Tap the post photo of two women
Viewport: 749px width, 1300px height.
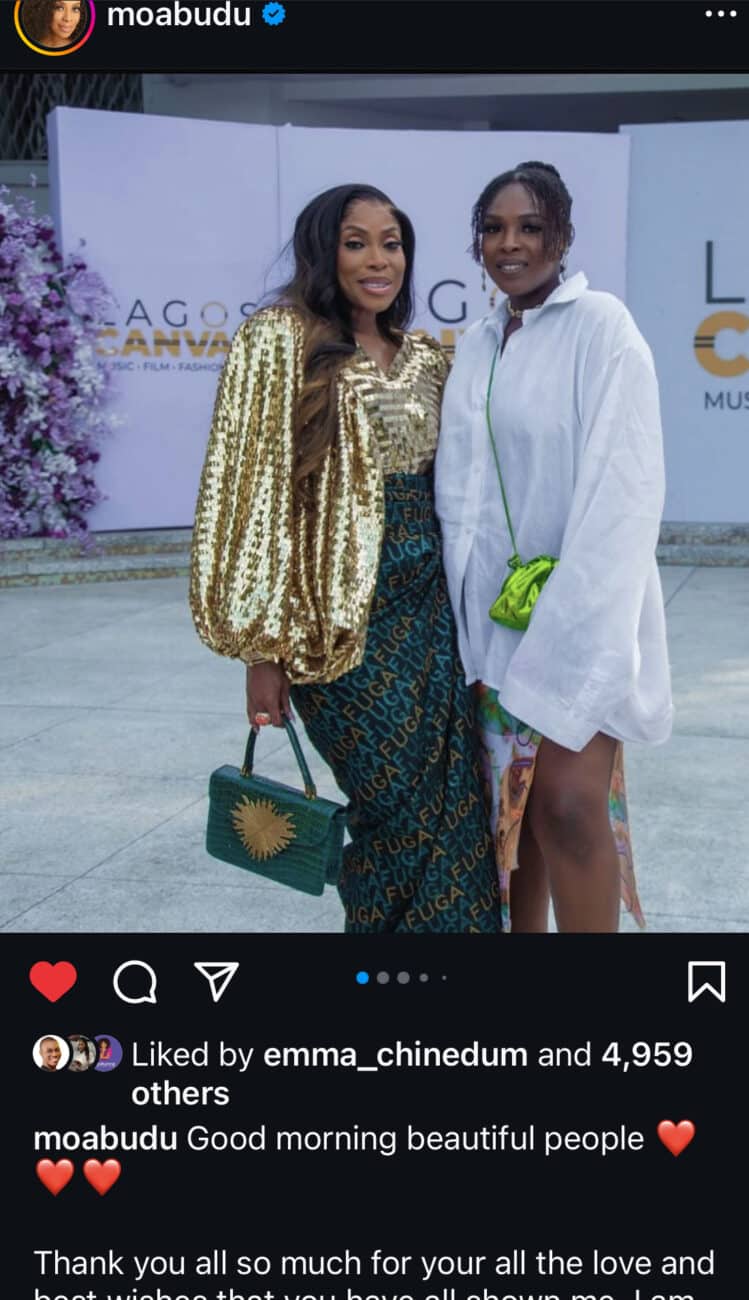coord(374,500)
